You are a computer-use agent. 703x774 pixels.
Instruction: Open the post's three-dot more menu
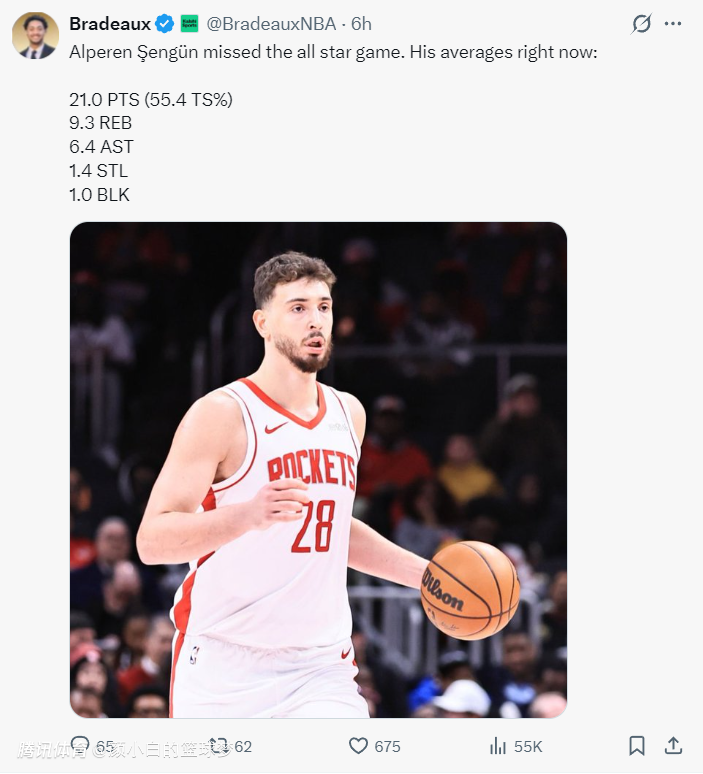tap(675, 23)
